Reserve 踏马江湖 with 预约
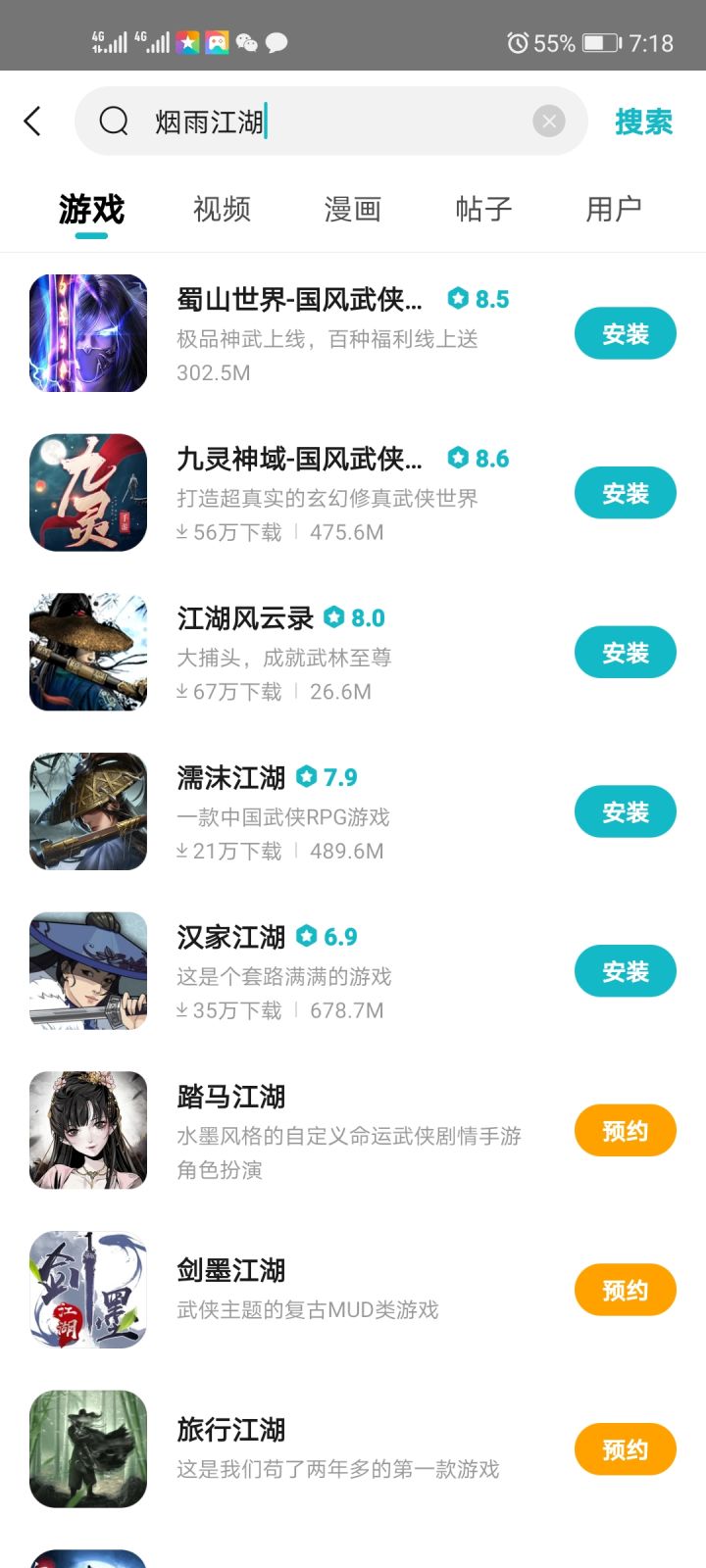This screenshot has height=1568, width=706. coord(625,1131)
